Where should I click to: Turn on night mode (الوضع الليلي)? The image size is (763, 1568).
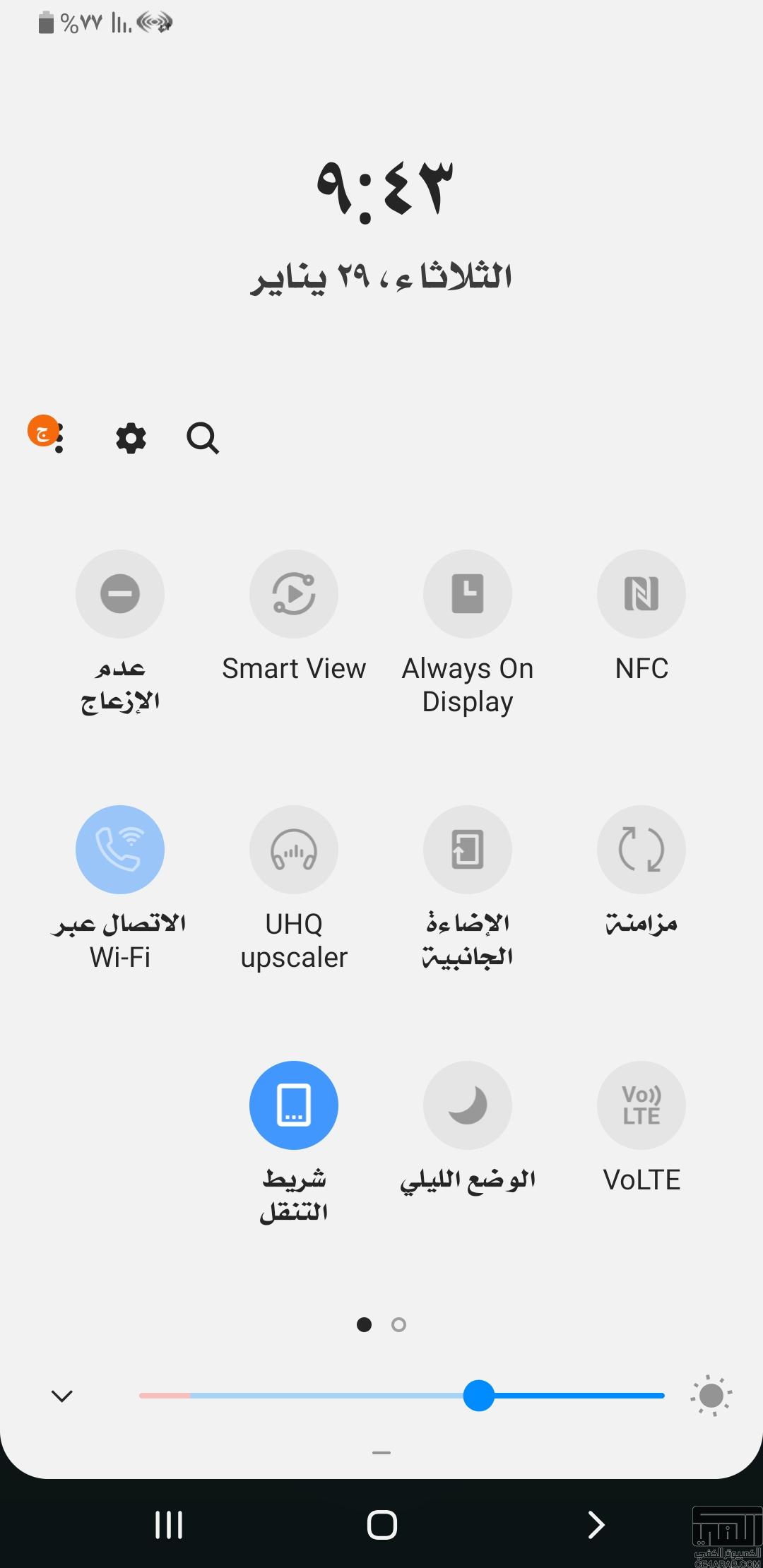coord(468,1105)
